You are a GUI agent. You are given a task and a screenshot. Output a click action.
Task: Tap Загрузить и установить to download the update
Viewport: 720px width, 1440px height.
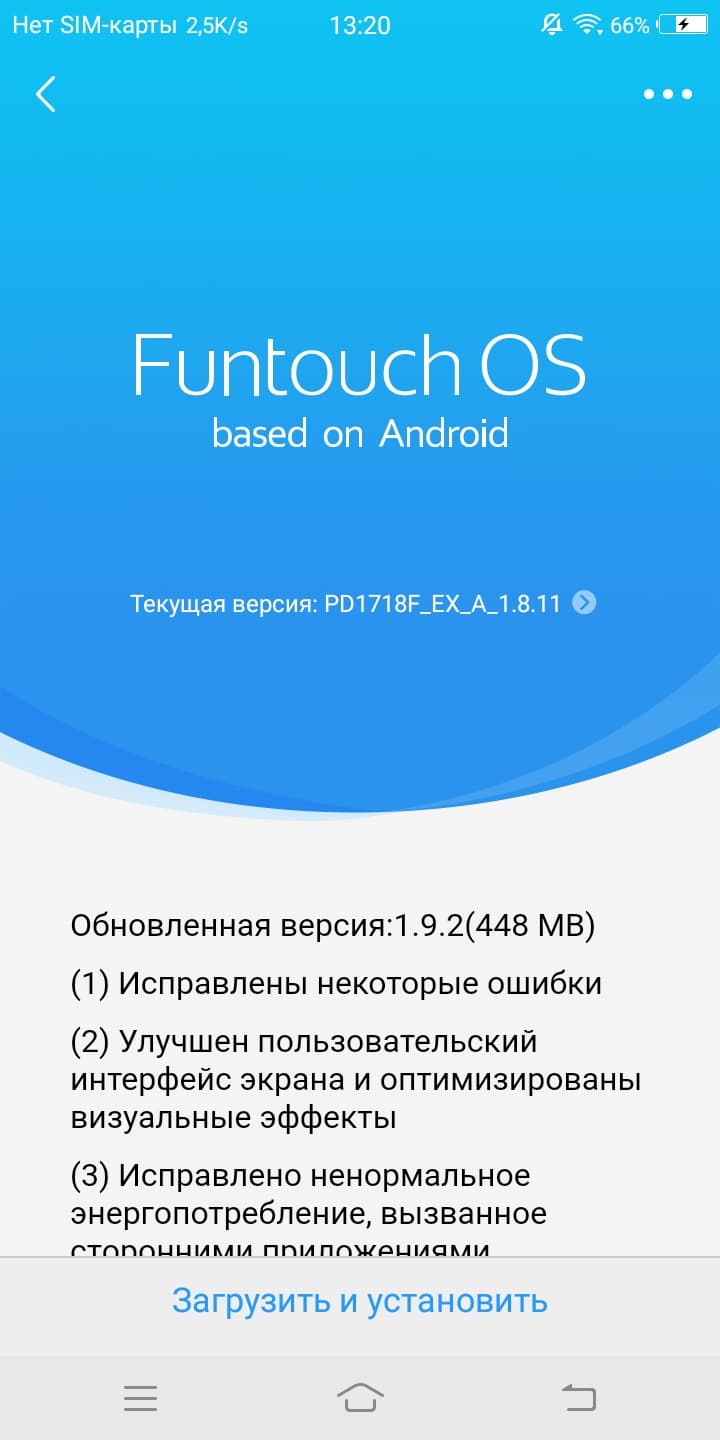360,1301
